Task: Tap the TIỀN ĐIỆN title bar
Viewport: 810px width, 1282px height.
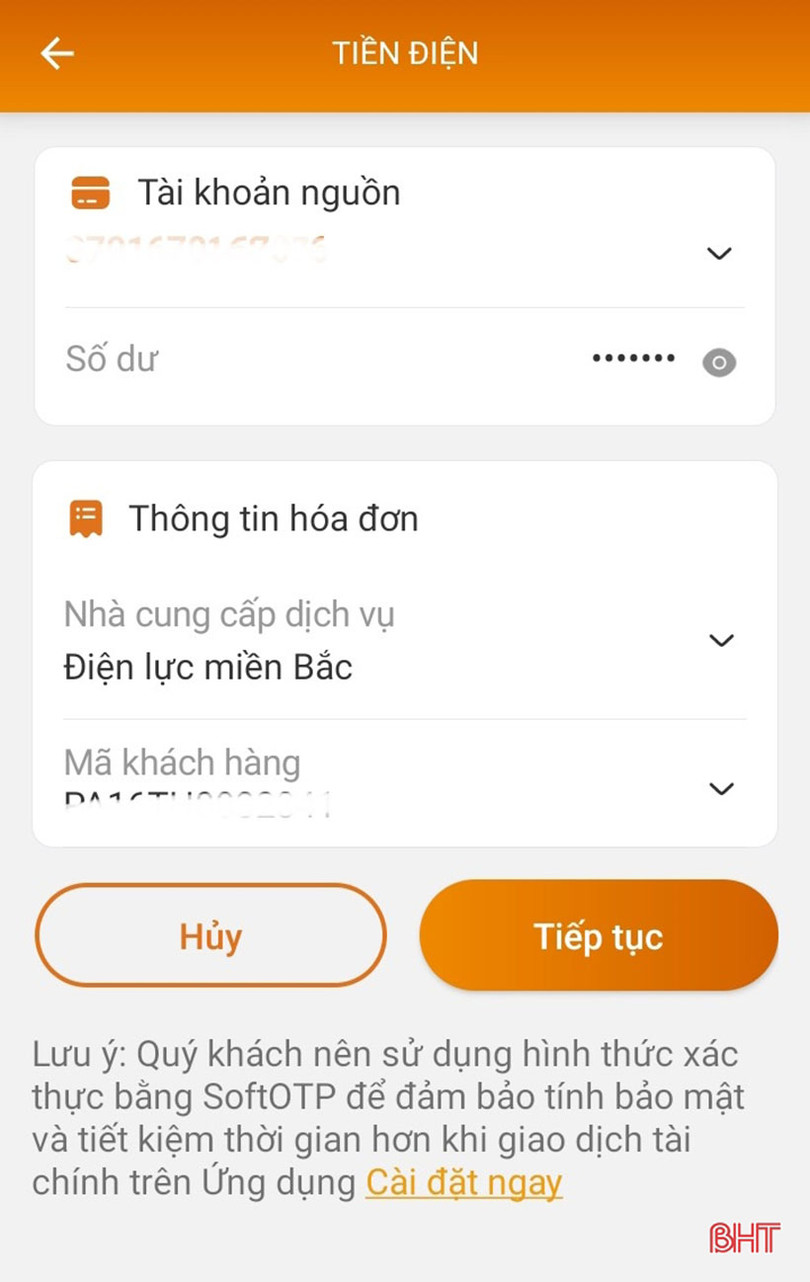Action: pyautogui.click(x=405, y=52)
